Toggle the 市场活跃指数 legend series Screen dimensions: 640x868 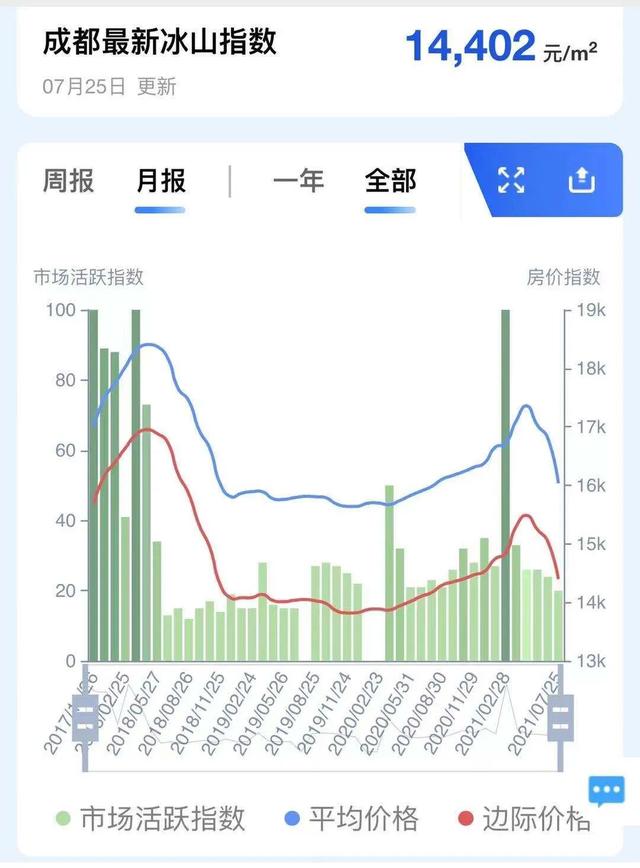click(151, 819)
